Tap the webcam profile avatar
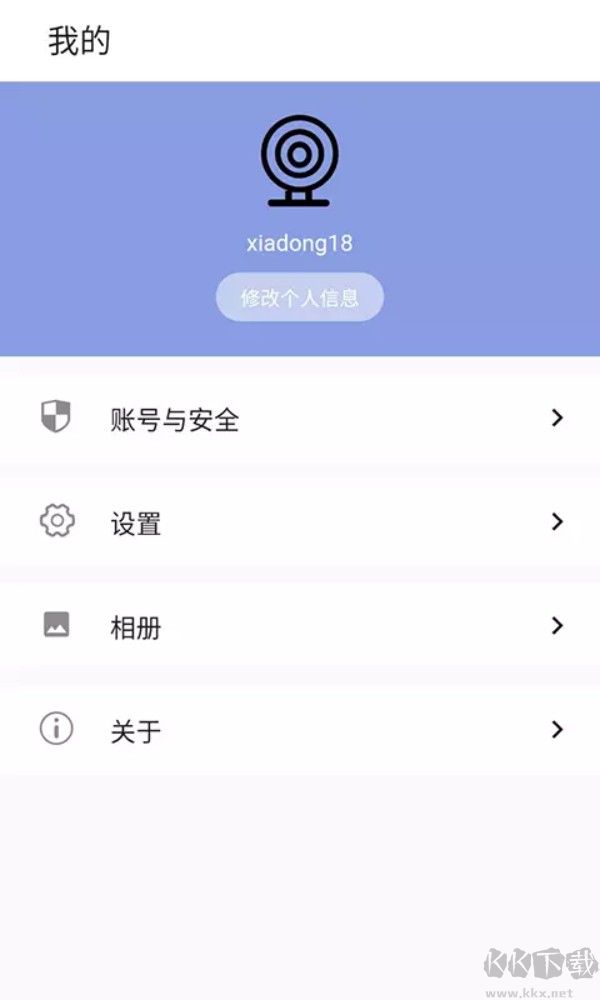600x1000 pixels. point(299,162)
